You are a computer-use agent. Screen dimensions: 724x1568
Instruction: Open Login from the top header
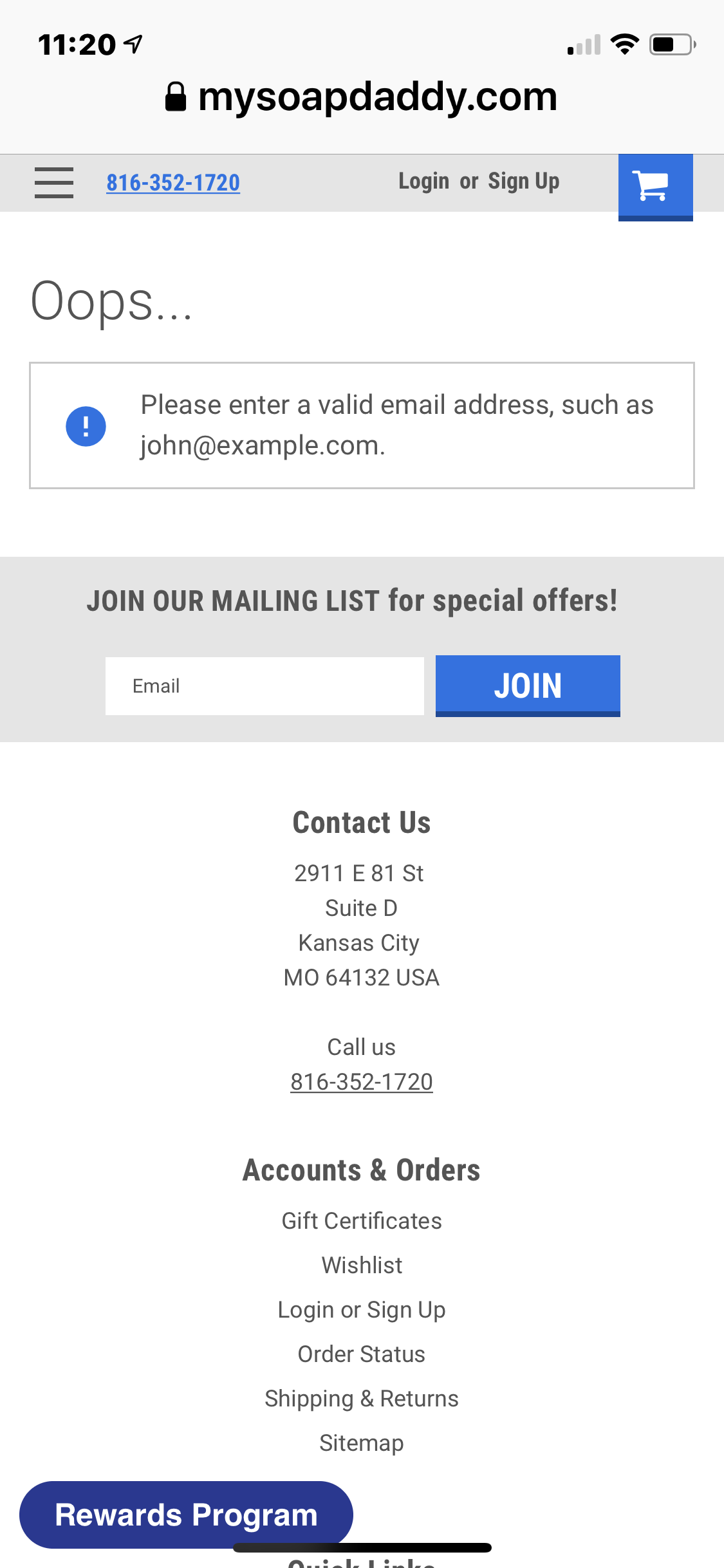pyautogui.click(x=423, y=182)
